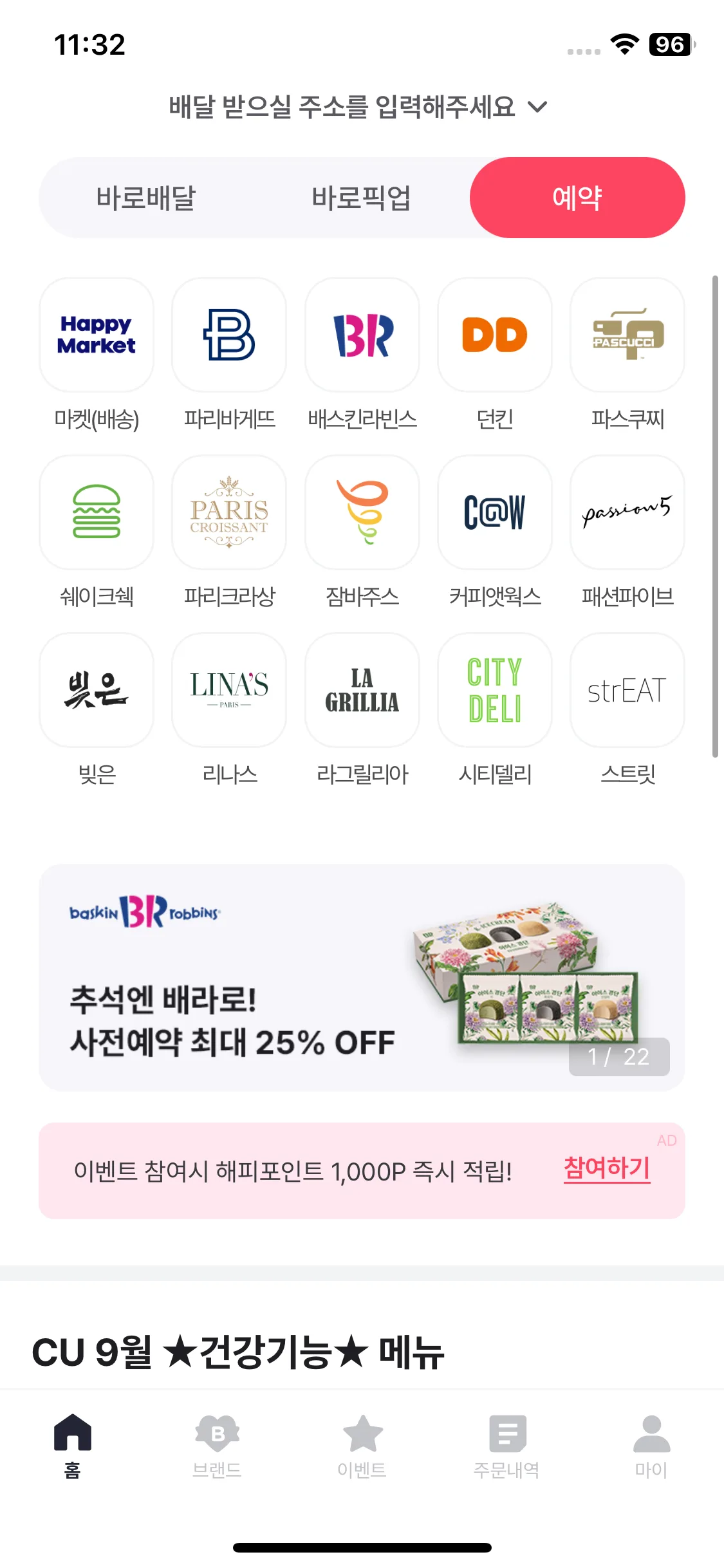Viewport: 724px width, 1568px height.
Task: View the Baskin Robbins 추석 pre-order banner
Action: coord(361,977)
